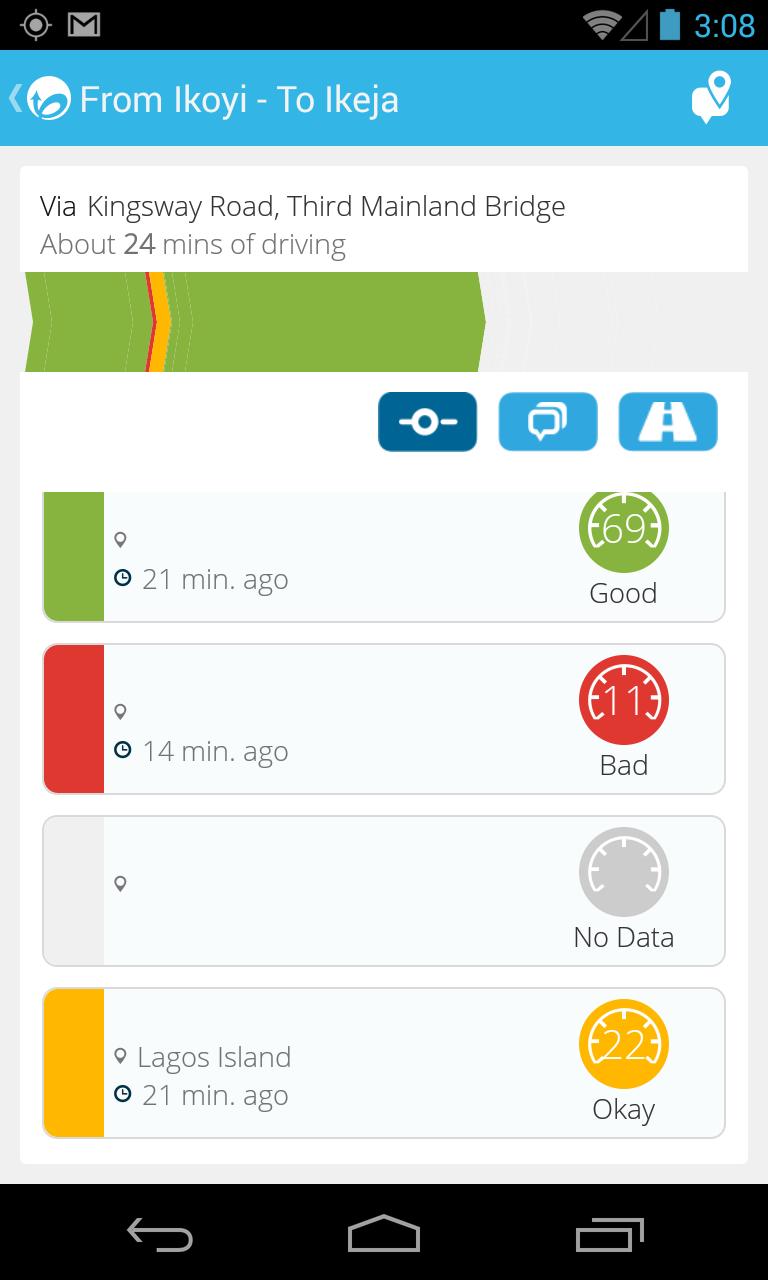Open the No Data traffic card

coord(384,891)
